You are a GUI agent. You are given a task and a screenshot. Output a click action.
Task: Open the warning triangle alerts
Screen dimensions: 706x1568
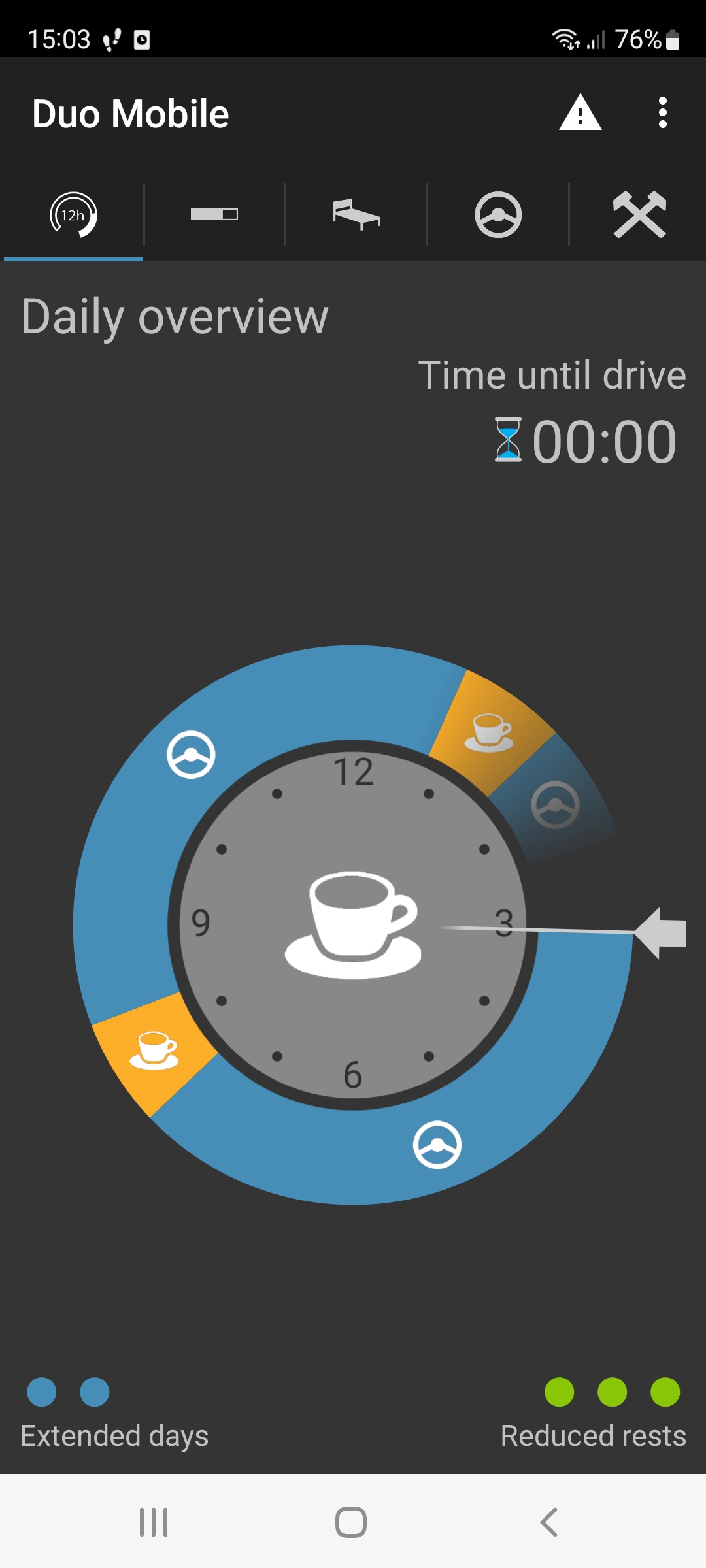click(580, 113)
